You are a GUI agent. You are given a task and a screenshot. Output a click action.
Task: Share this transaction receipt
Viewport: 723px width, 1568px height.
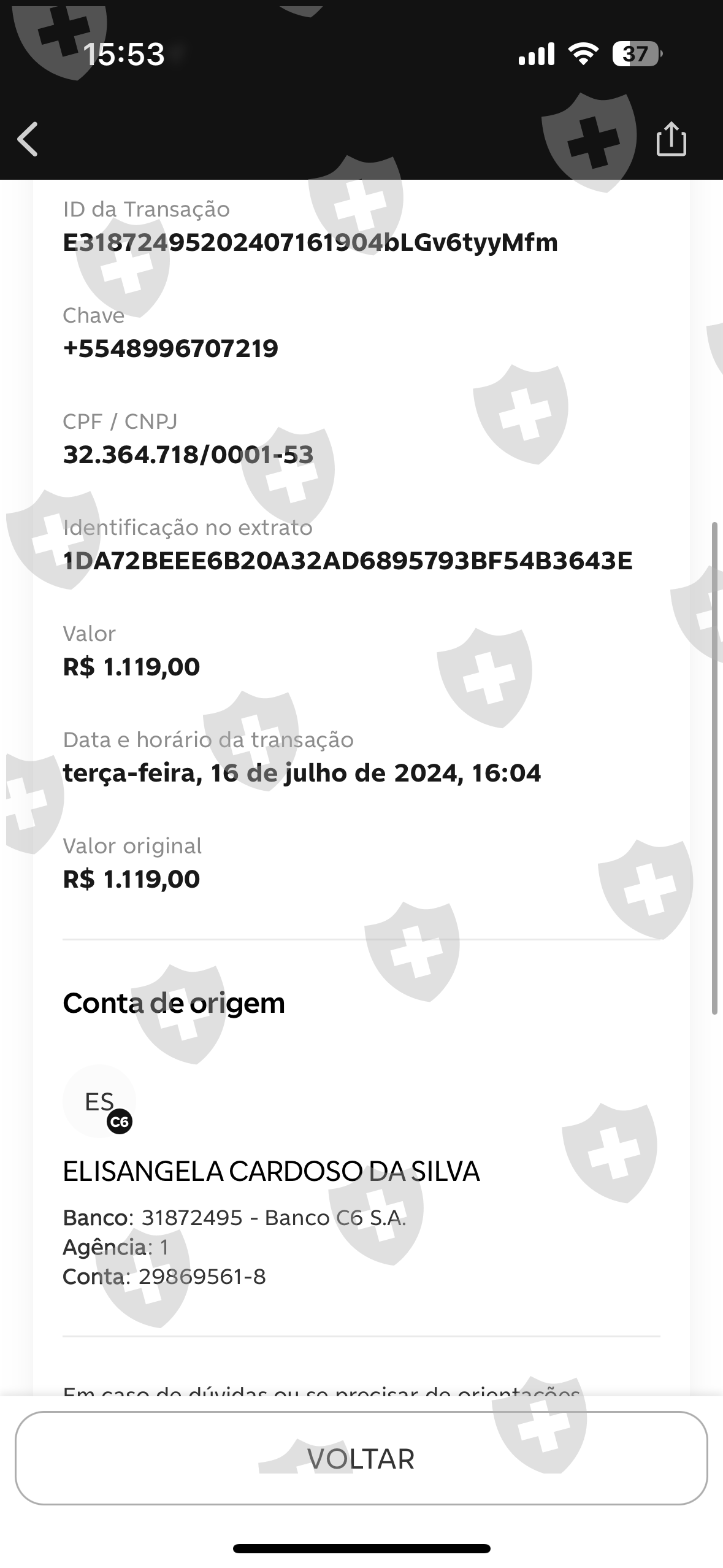pyautogui.click(x=671, y=139)
